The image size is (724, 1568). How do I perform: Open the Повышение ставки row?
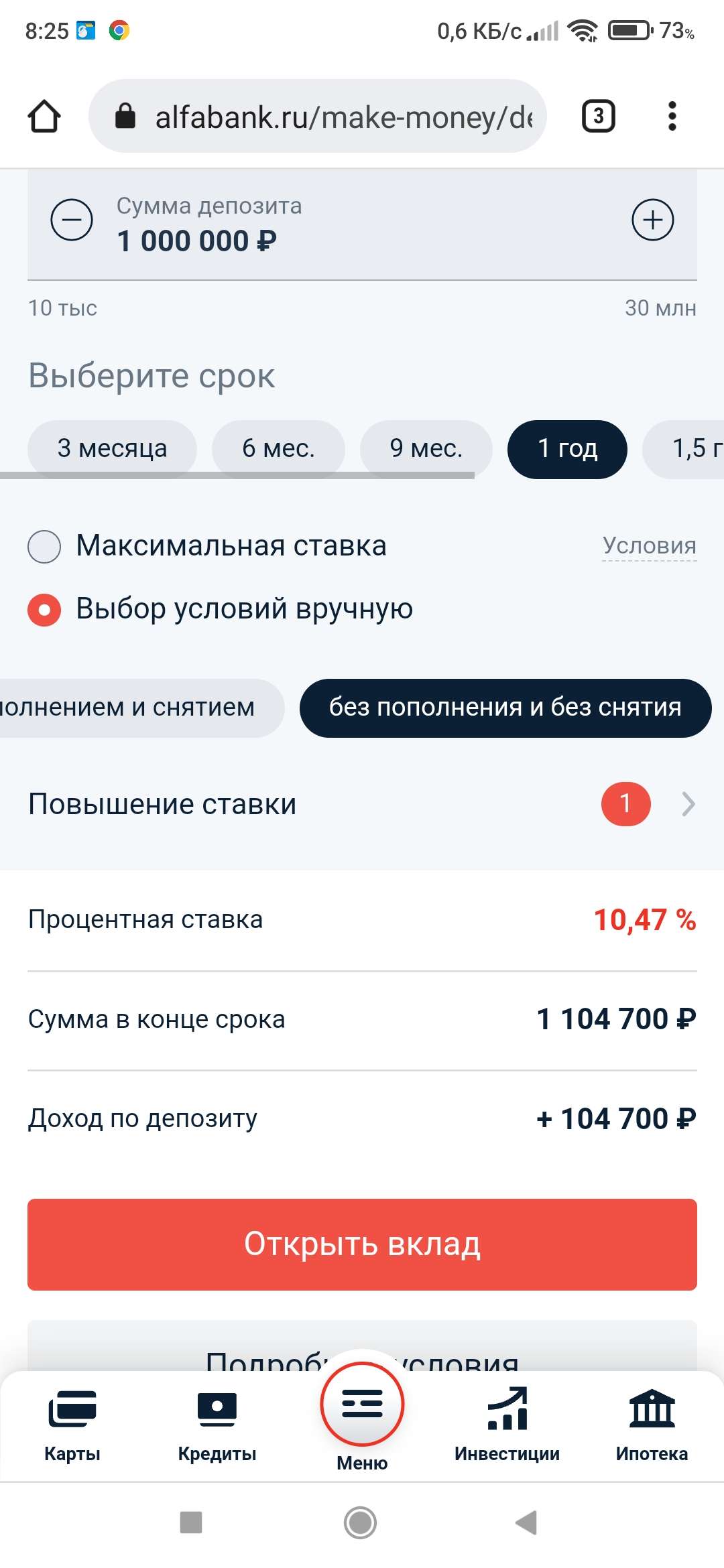point(362,803)
